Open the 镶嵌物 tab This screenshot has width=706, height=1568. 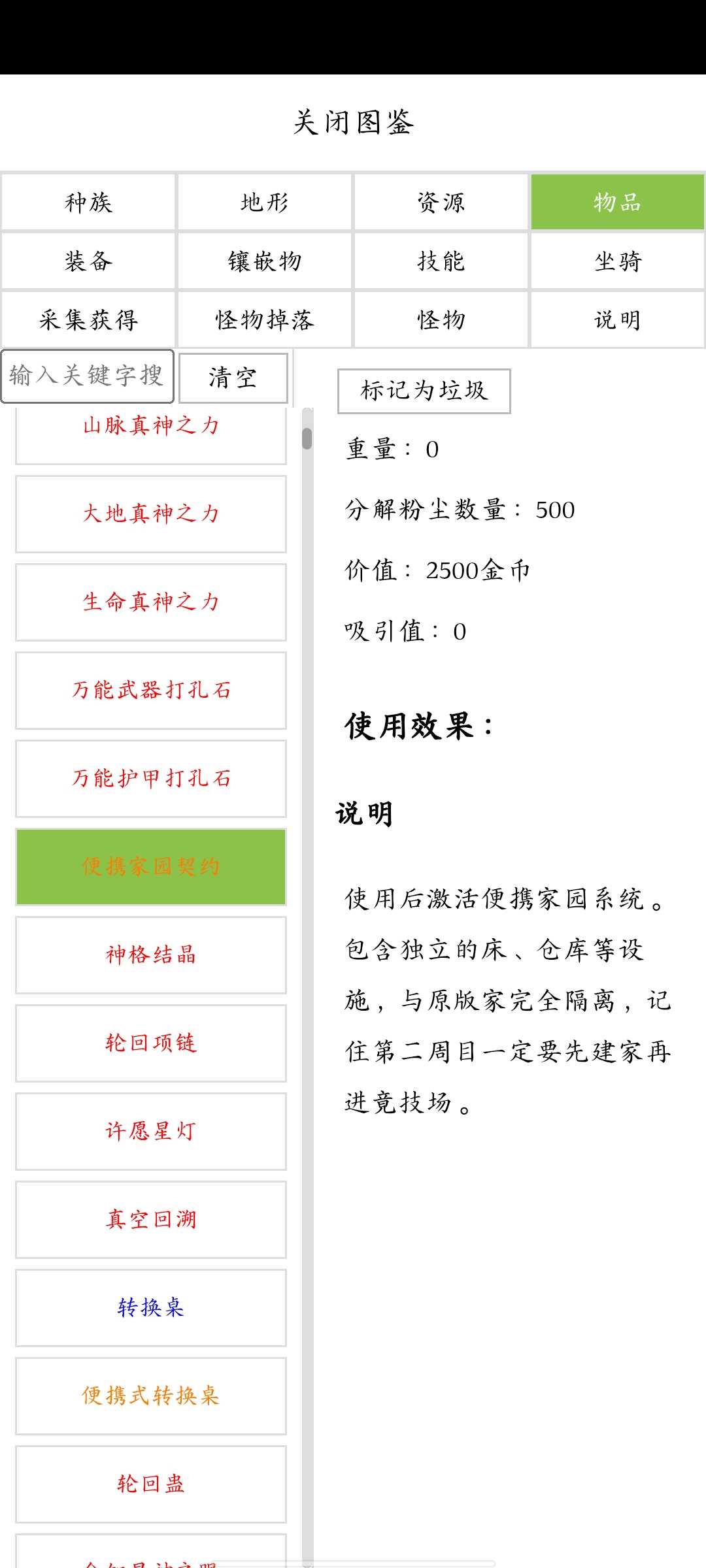(265, 261)
